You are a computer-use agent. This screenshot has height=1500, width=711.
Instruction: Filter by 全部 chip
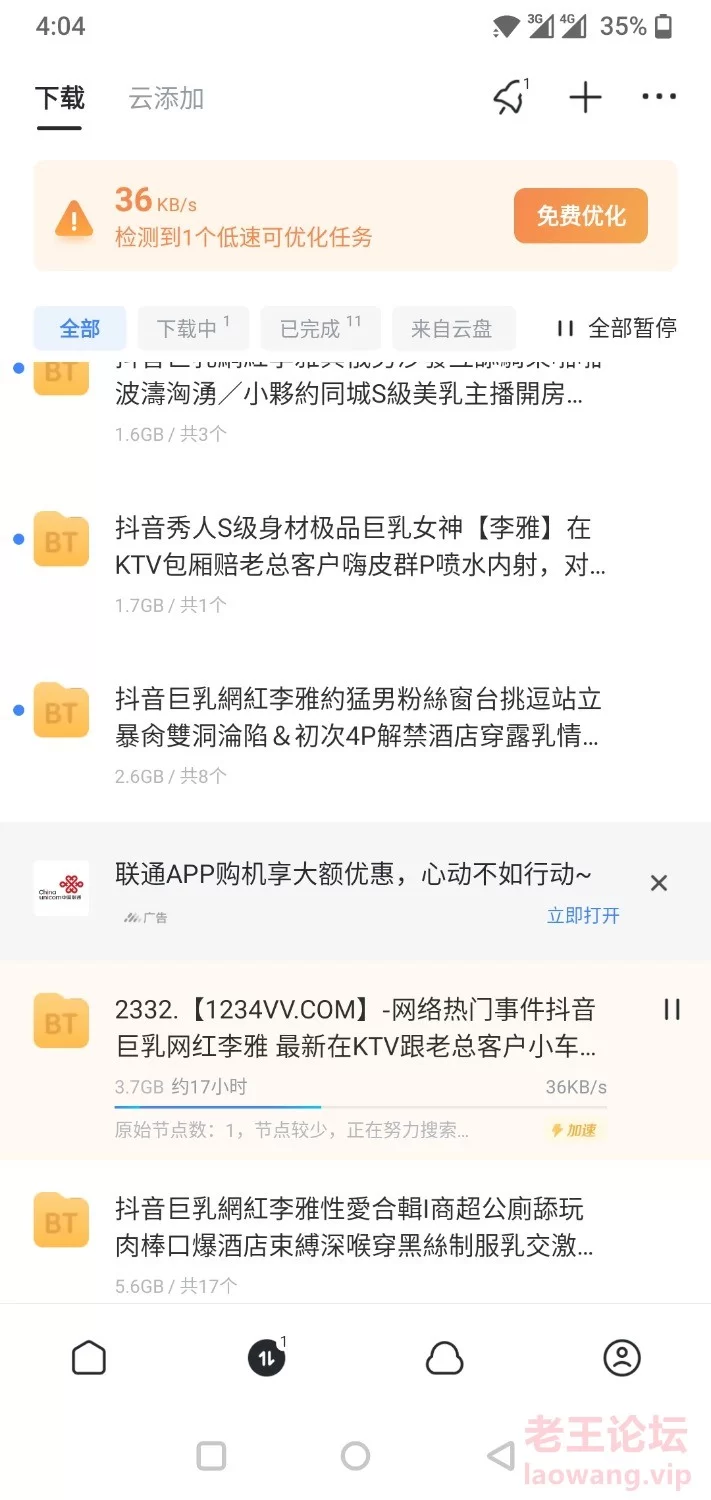tap(80, 328)
